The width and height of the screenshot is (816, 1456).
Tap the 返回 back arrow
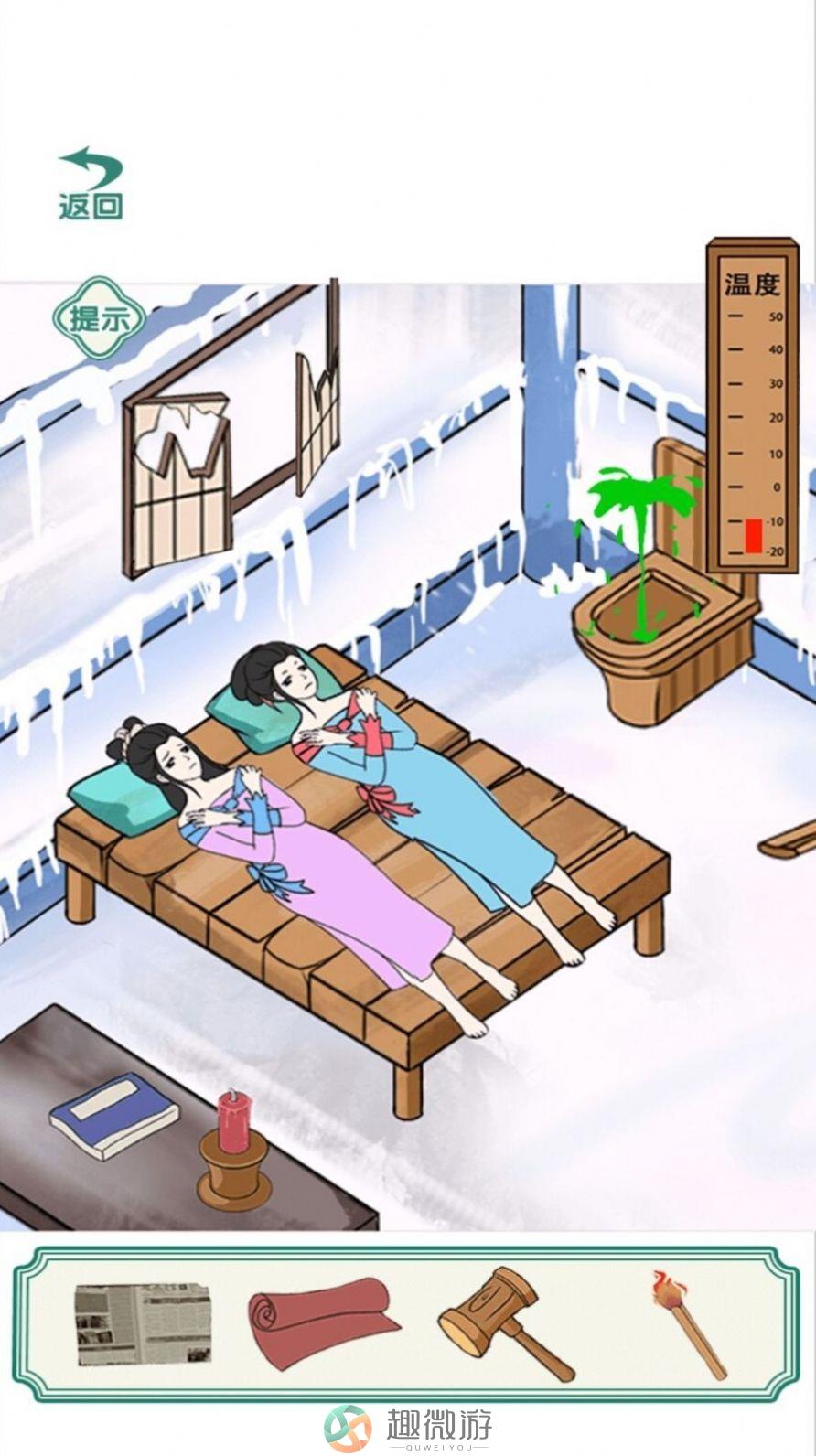(x=91, y=184)
